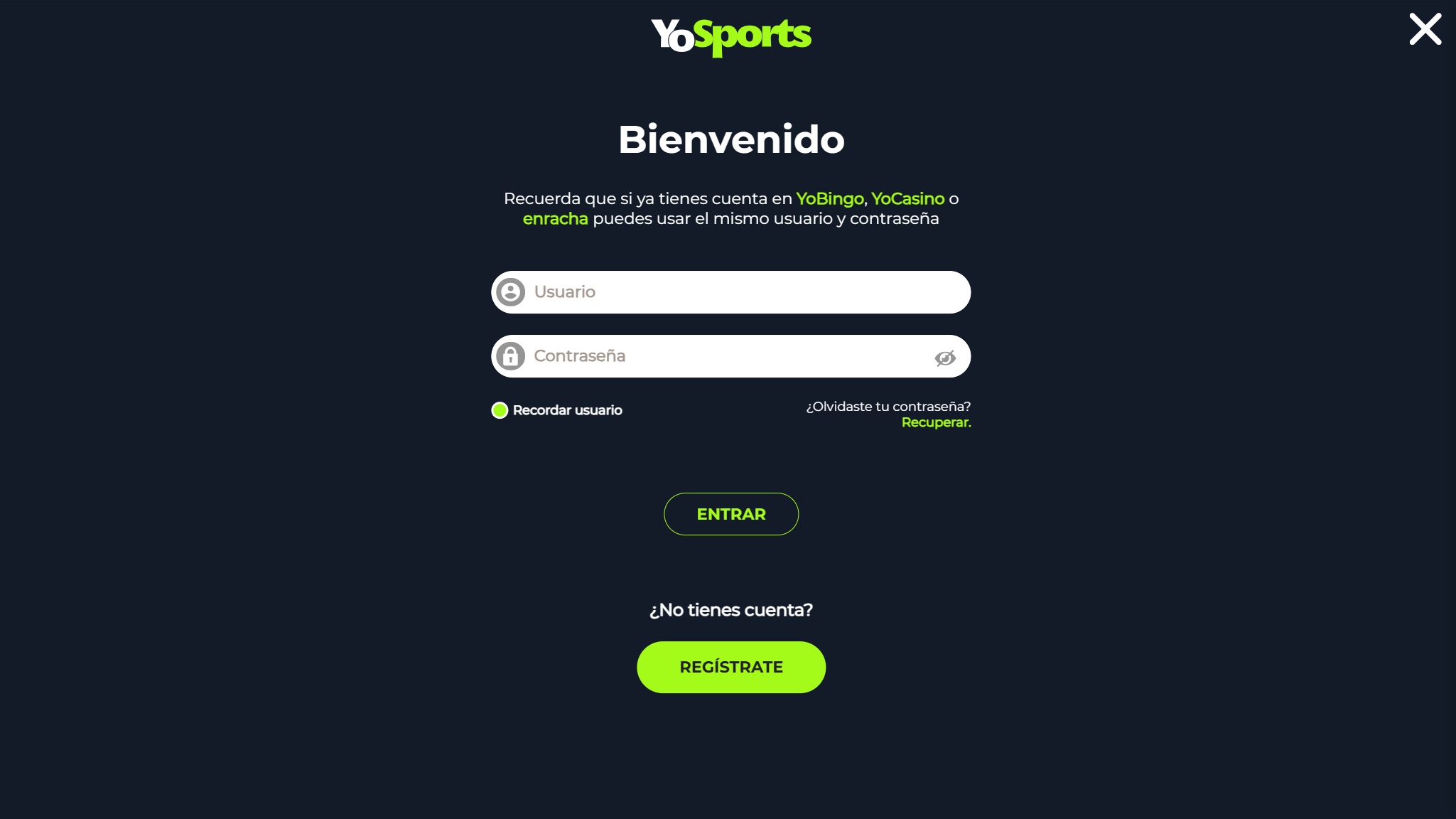Image resolution: width=1456 pixels, height=819 pixels.
Task: Show the password with the eye icon
Action: click(x=944, y=358)
